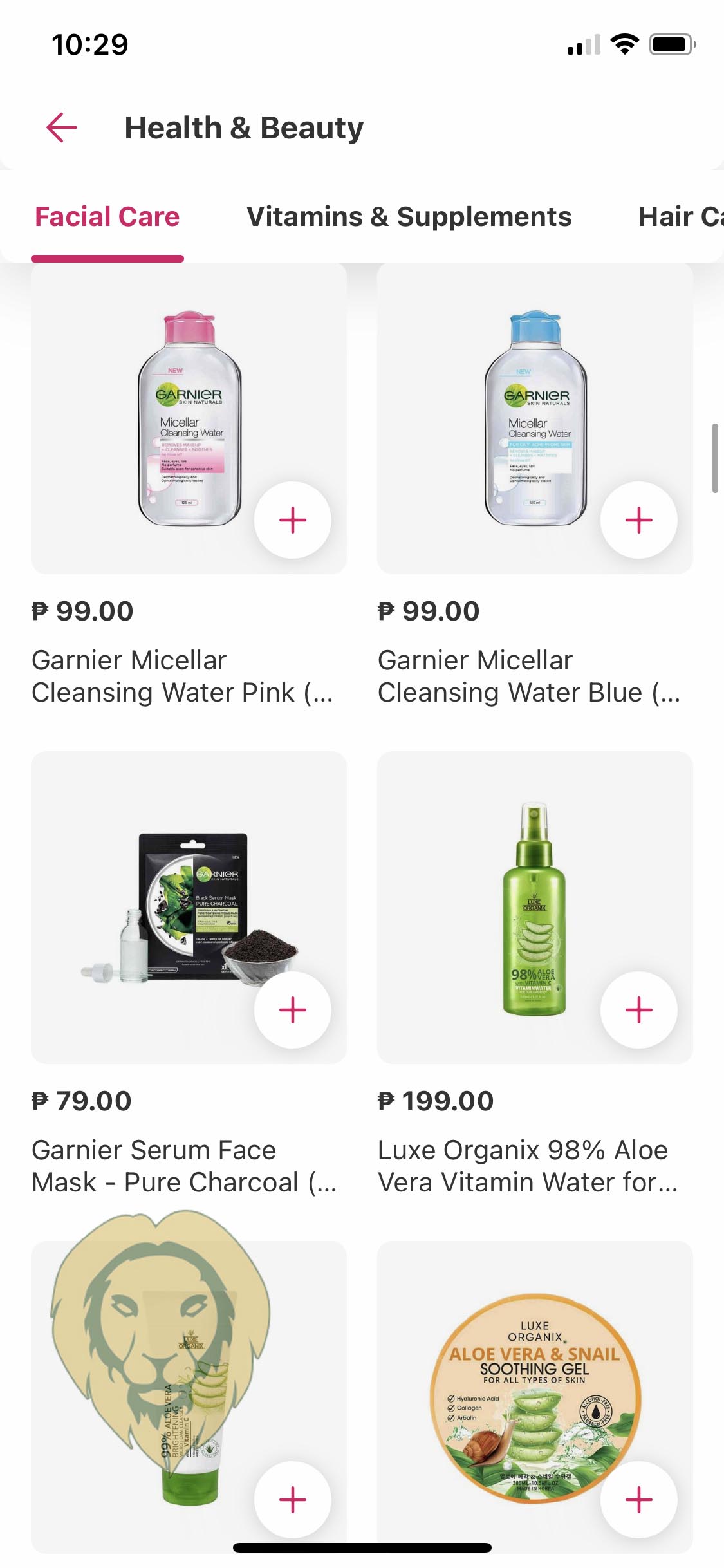
Task: Open the Hair Care tab
Action: point(680,217)
